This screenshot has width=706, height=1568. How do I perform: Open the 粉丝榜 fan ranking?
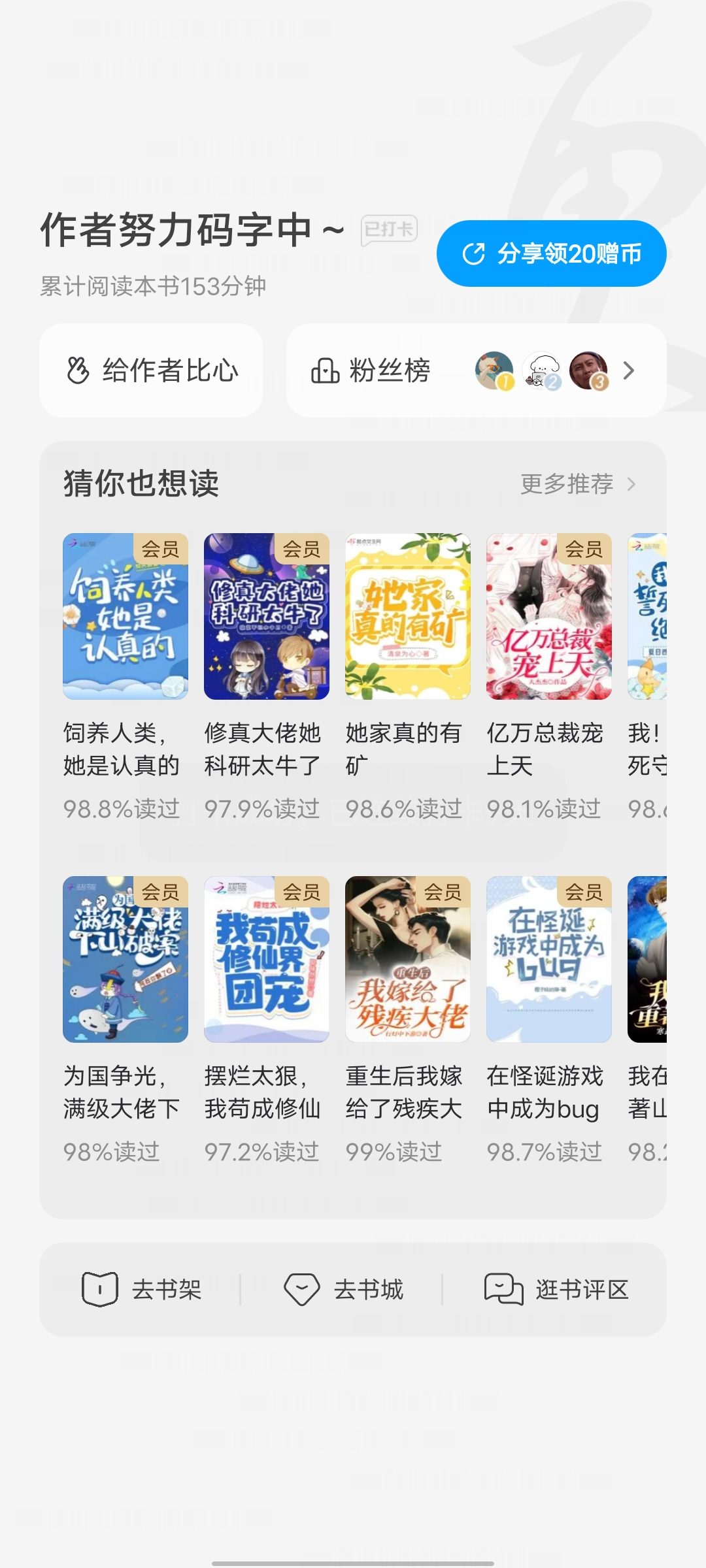click(x=476, y=370)
